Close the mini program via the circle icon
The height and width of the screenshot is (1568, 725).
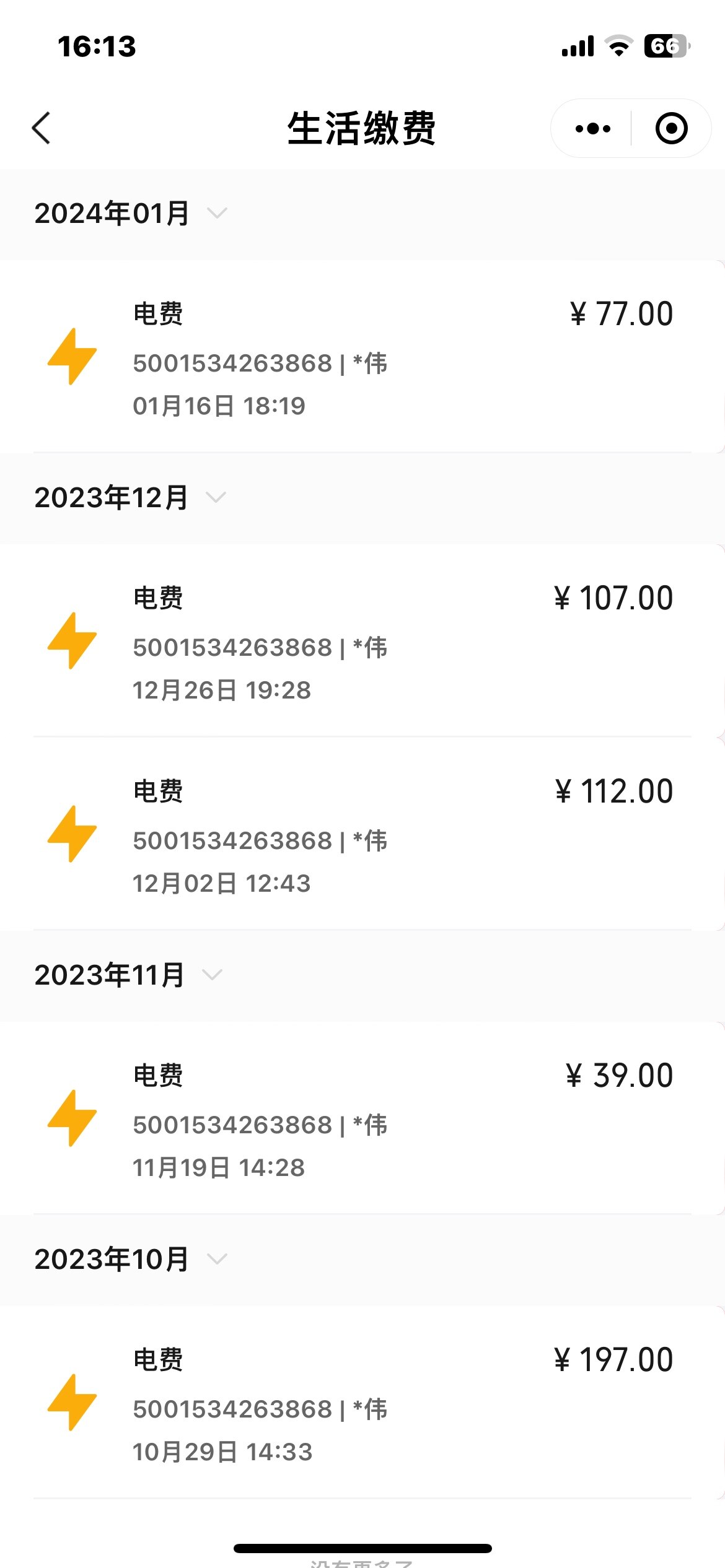coord(671,128)
